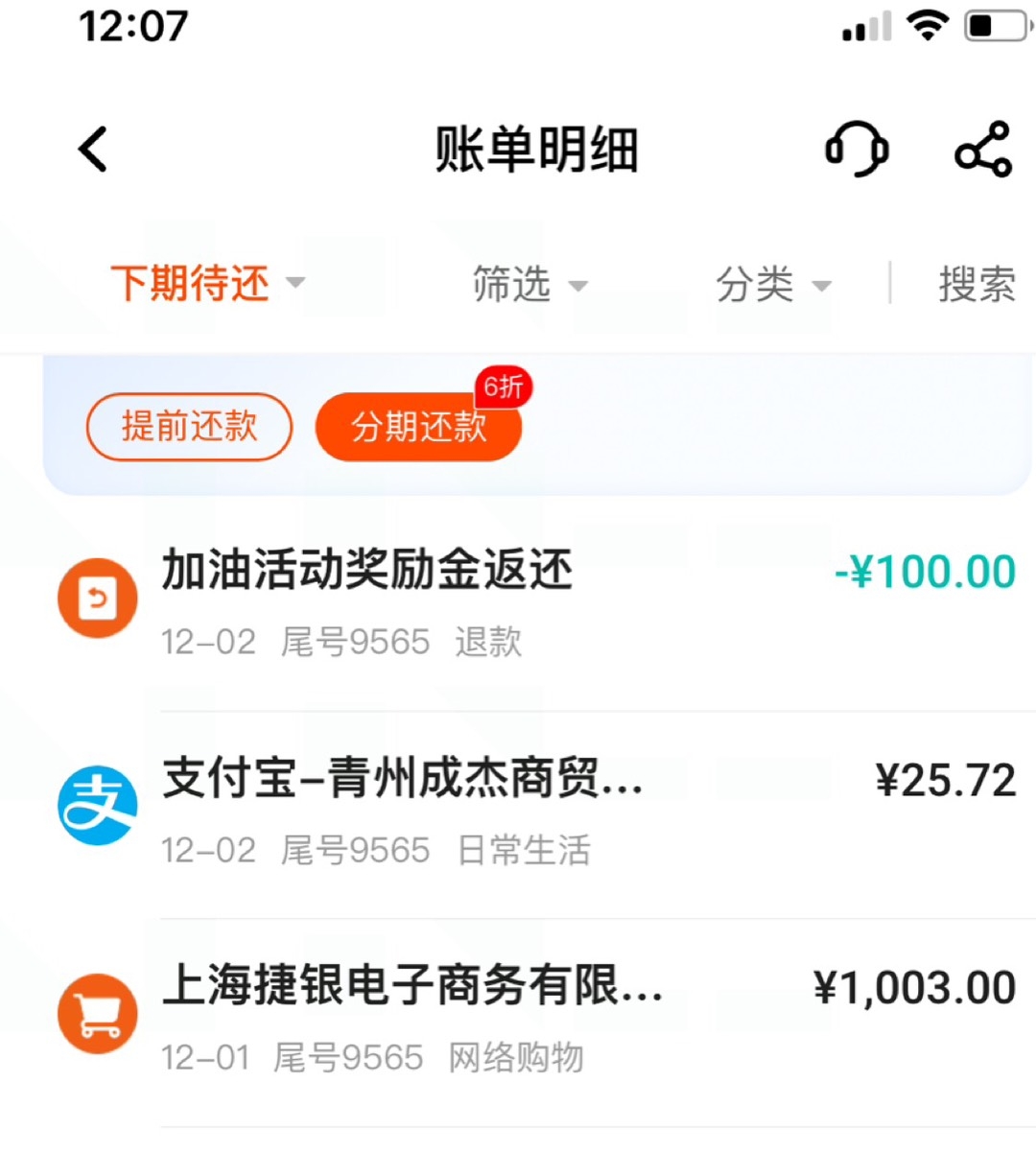Open the 上海捷银电子商务 ¥1,003.00 transaction
The width and height of the screenshot is (1036, 1152).
tap(537, 1015)
